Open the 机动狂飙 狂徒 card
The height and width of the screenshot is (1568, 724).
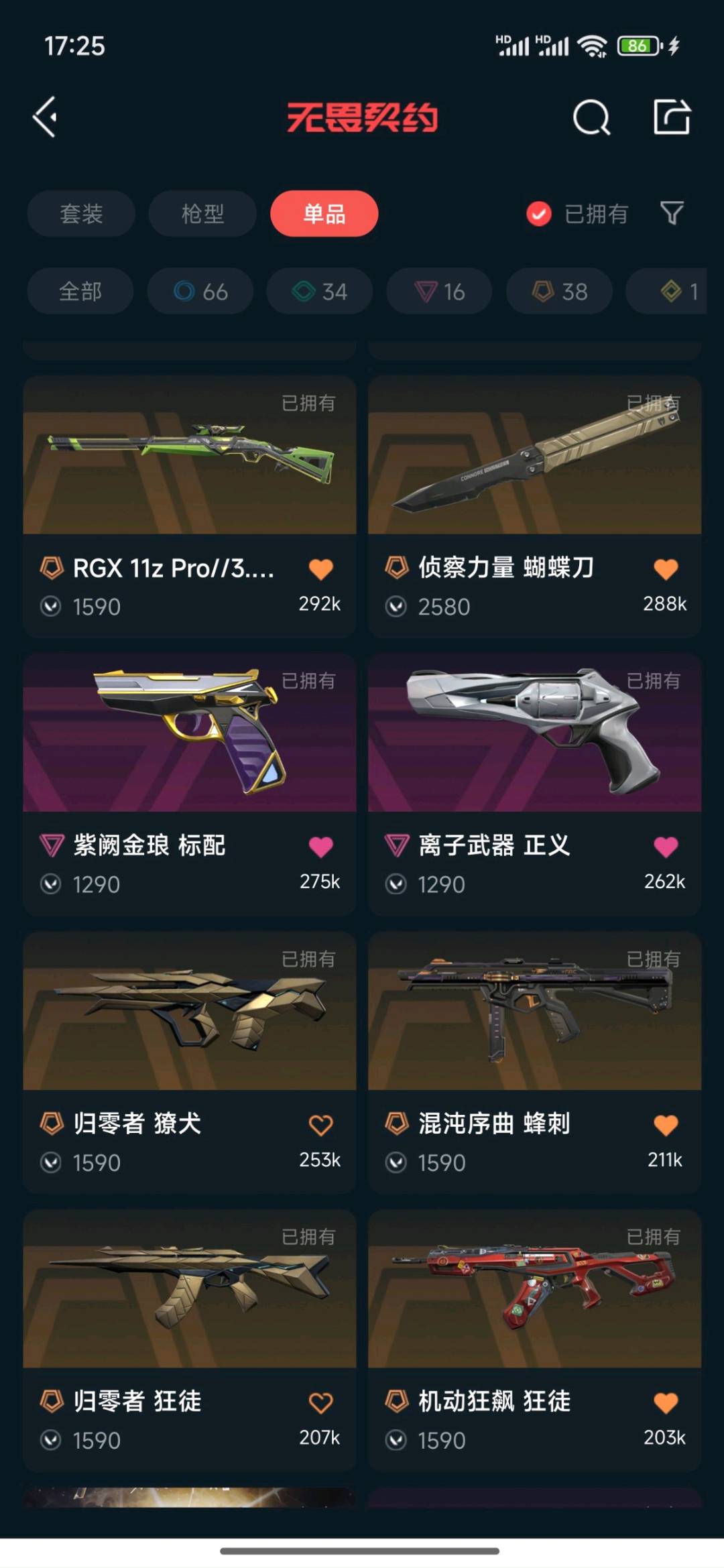(534, 1301)
